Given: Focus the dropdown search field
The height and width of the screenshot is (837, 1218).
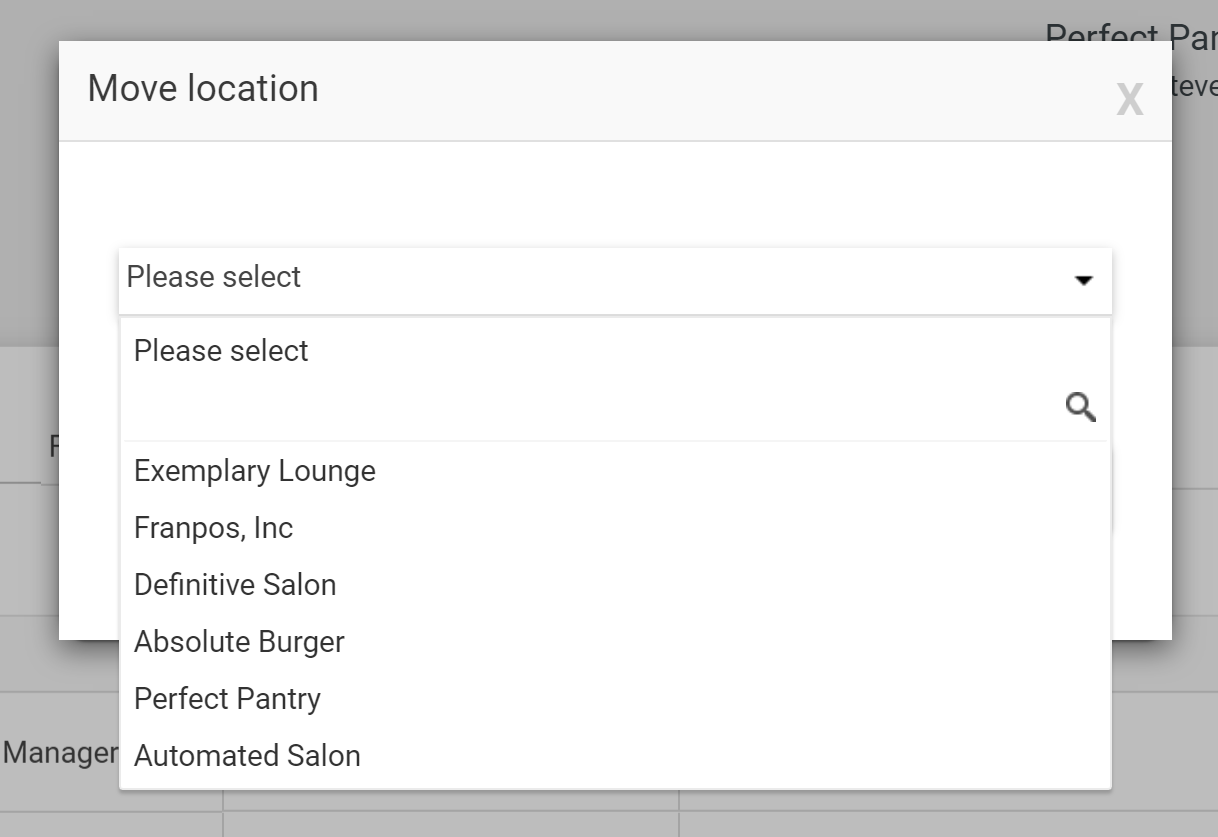Looking at the screenshot, I should pos(595,407).
